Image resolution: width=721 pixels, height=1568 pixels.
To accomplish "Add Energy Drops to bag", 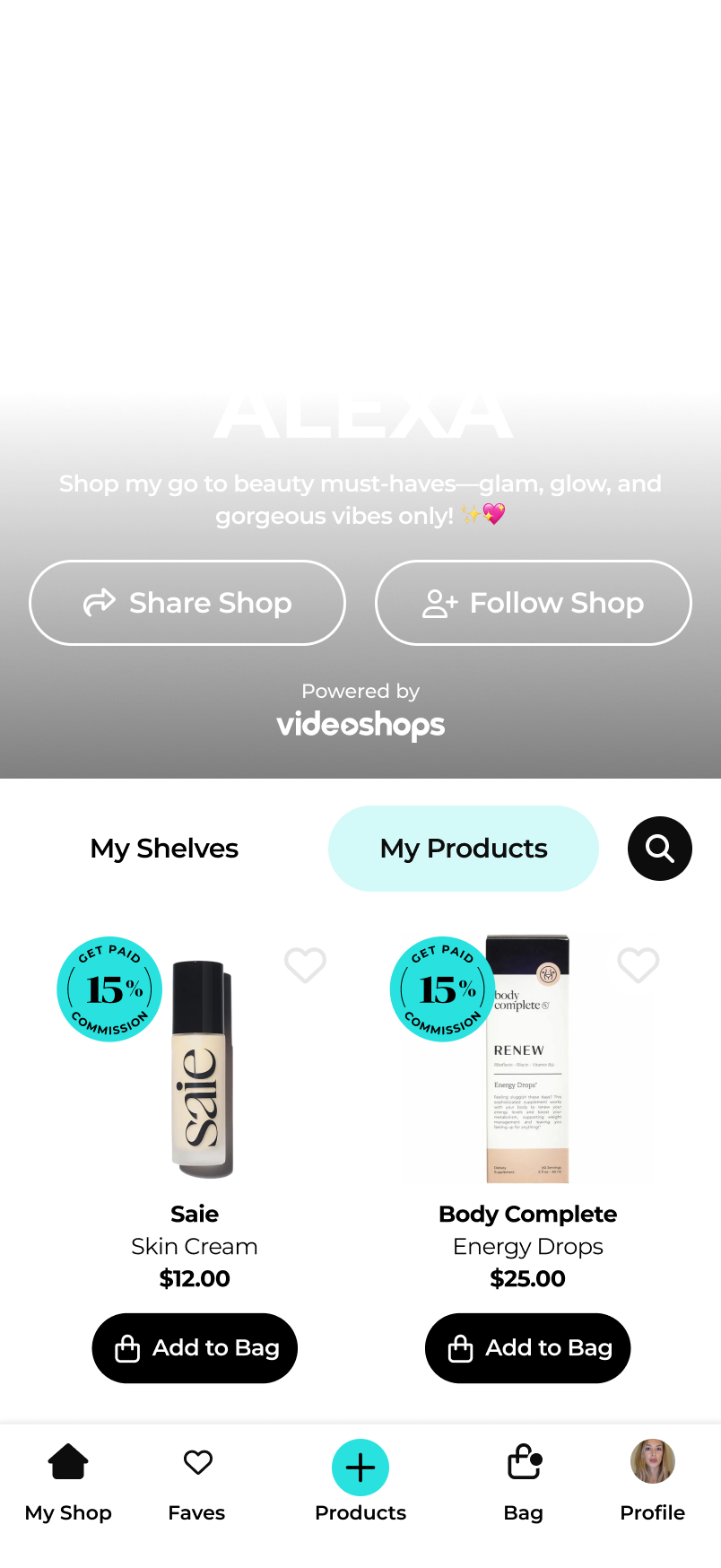I will coord(527,1348).
